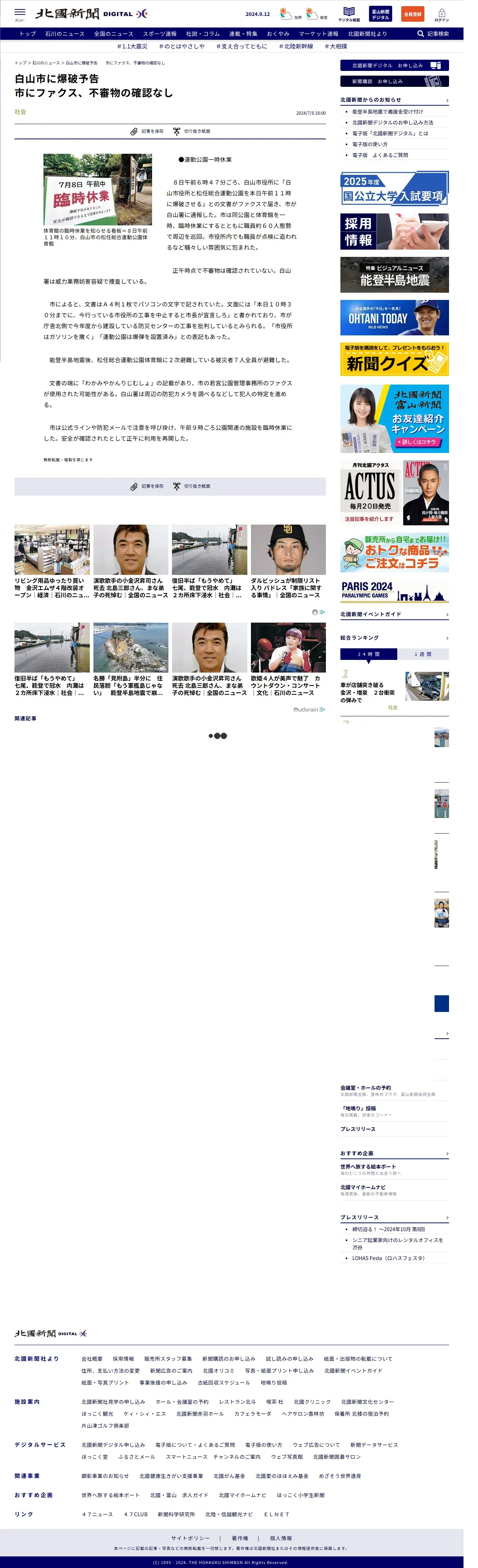478x1568 pixels.
Task: Tap the orange 会員登録 button
Action: [x=413, y=14]
